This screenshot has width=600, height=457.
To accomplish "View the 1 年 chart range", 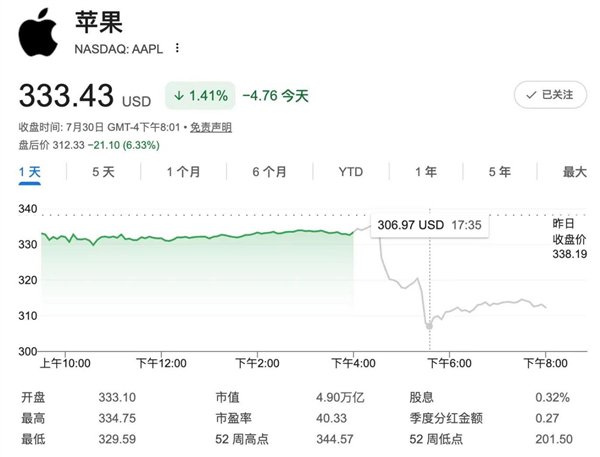I will pyautogui.click(x=426, y=172).
